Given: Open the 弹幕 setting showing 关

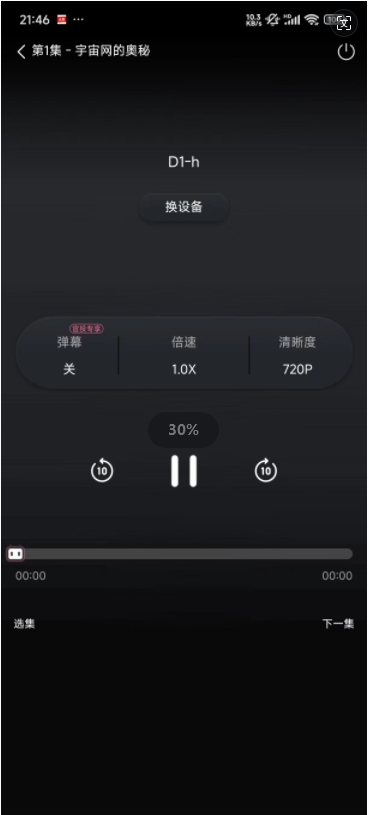Looking at the screenshot, I should (x=69, y=355).
